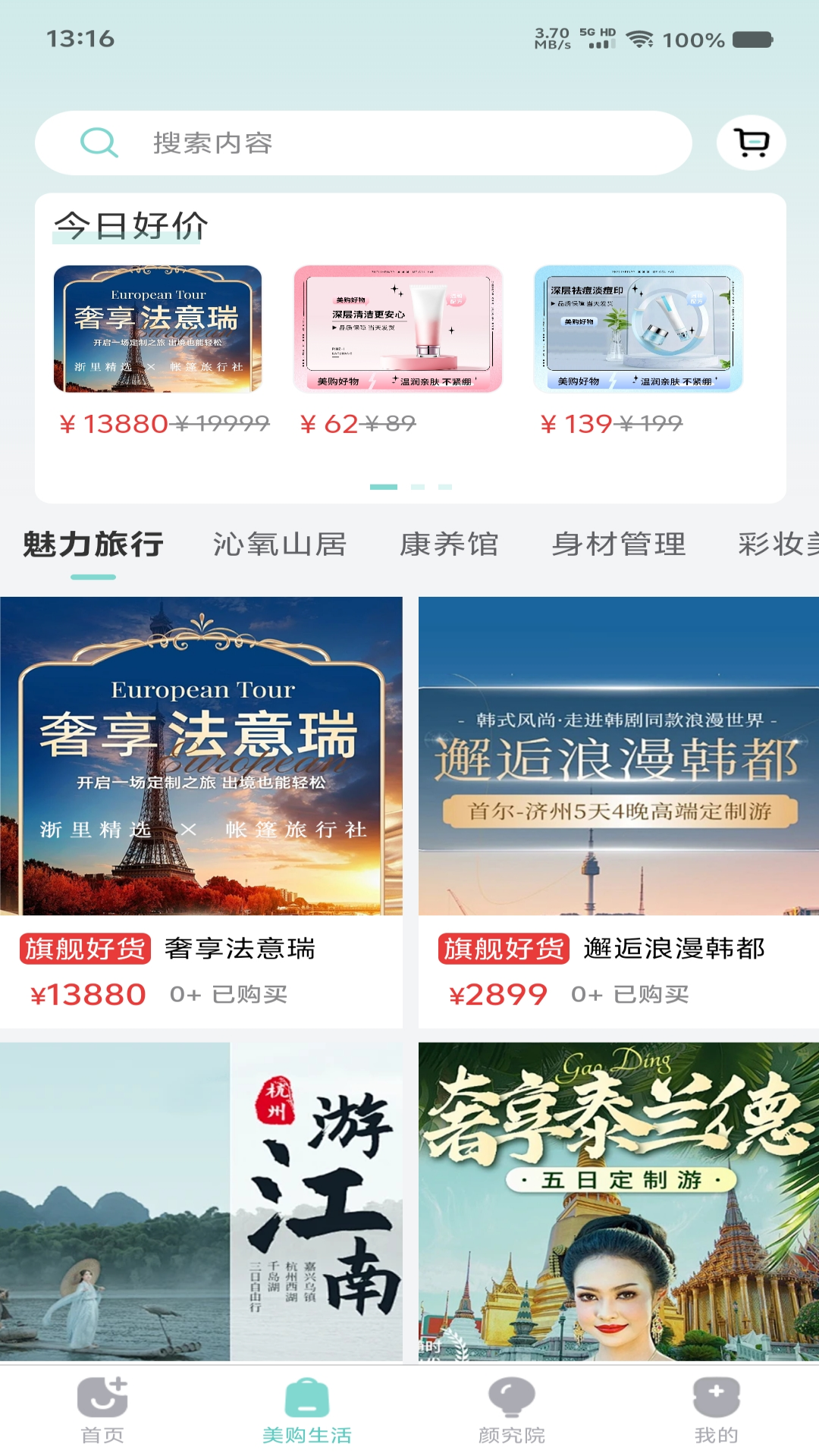Click the 旗舰好货 badge on 奢享法意瑞
Viewport: 819px width, 1456px height.
83,949
